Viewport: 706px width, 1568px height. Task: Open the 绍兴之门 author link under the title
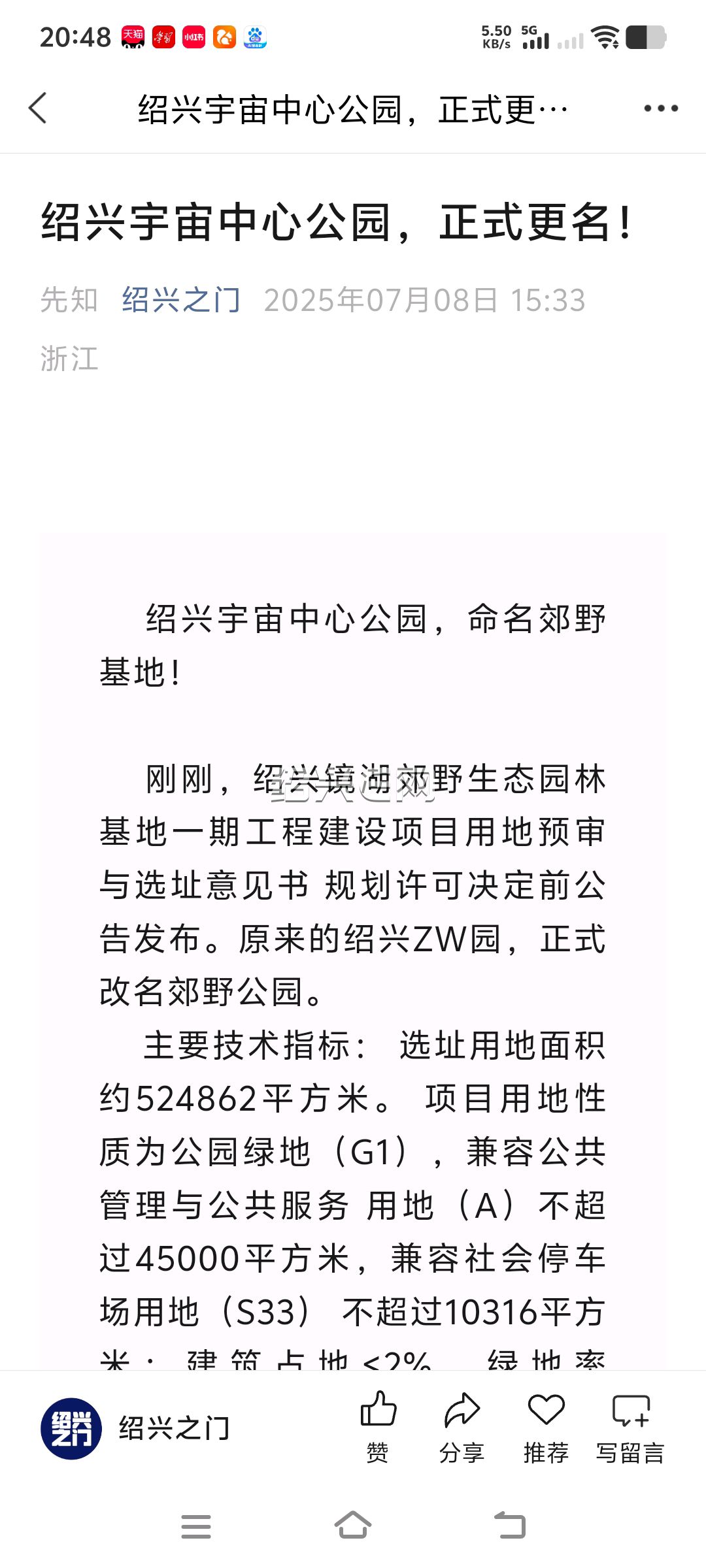click(181, 301)
